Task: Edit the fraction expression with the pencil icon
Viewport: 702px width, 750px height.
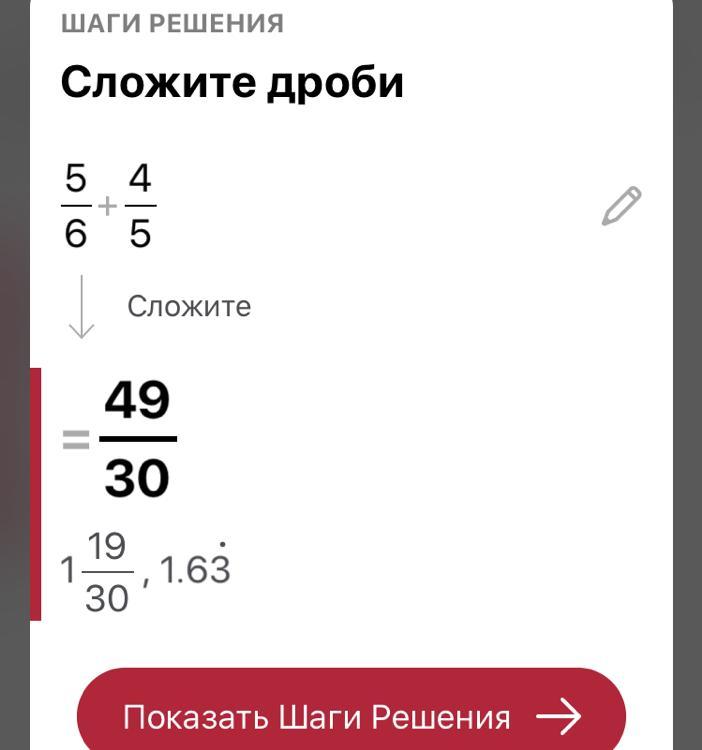Action: coord(621,206)
